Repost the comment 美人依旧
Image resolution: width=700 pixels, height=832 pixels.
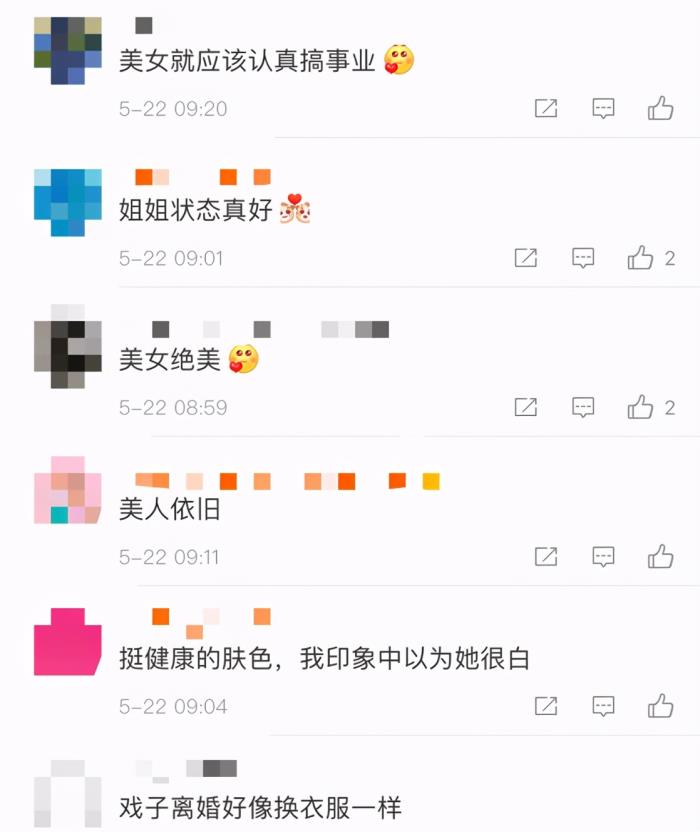point(546,557)
